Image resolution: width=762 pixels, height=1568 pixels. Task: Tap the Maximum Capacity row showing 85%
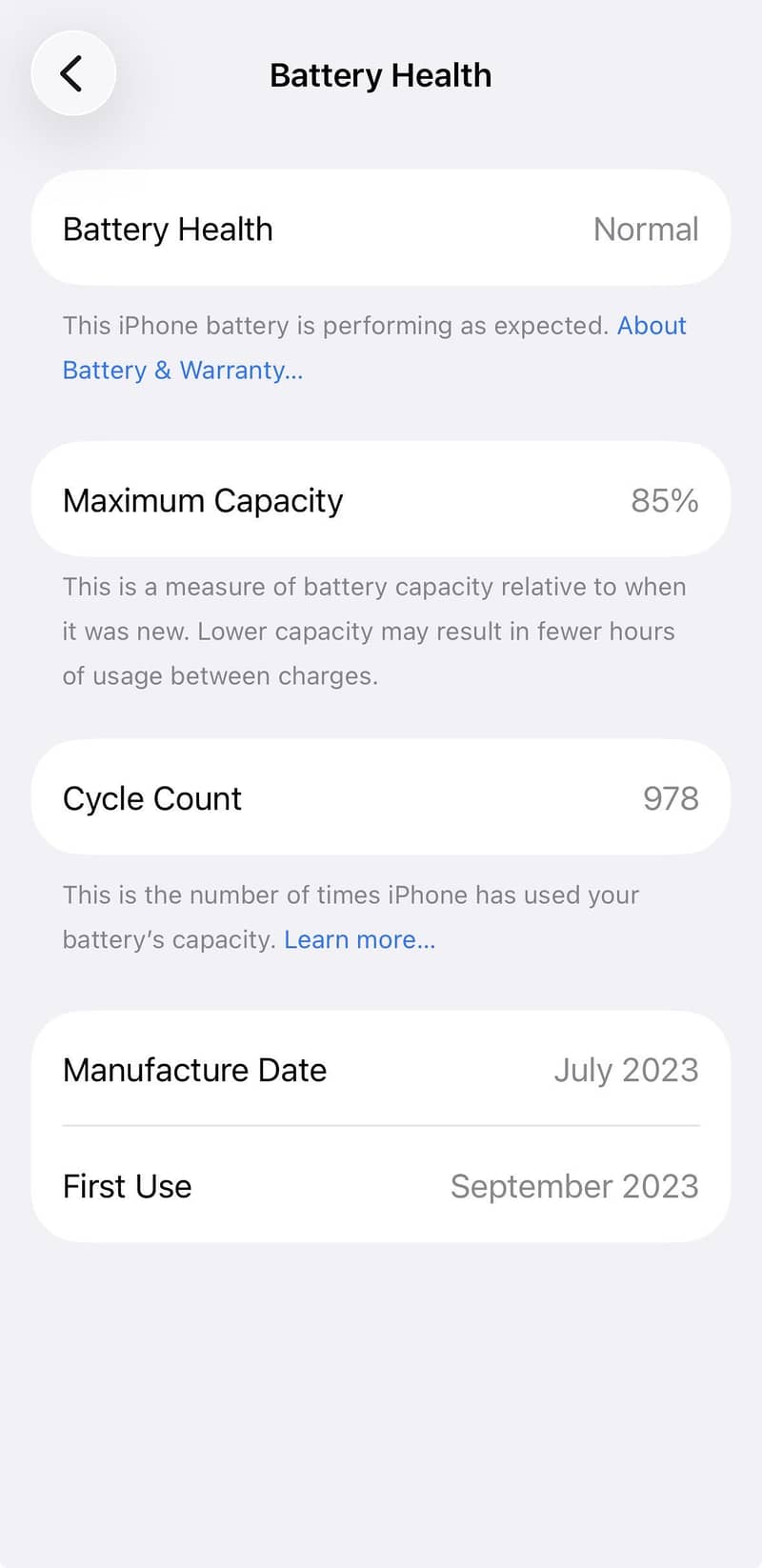[x=380, y=500]
